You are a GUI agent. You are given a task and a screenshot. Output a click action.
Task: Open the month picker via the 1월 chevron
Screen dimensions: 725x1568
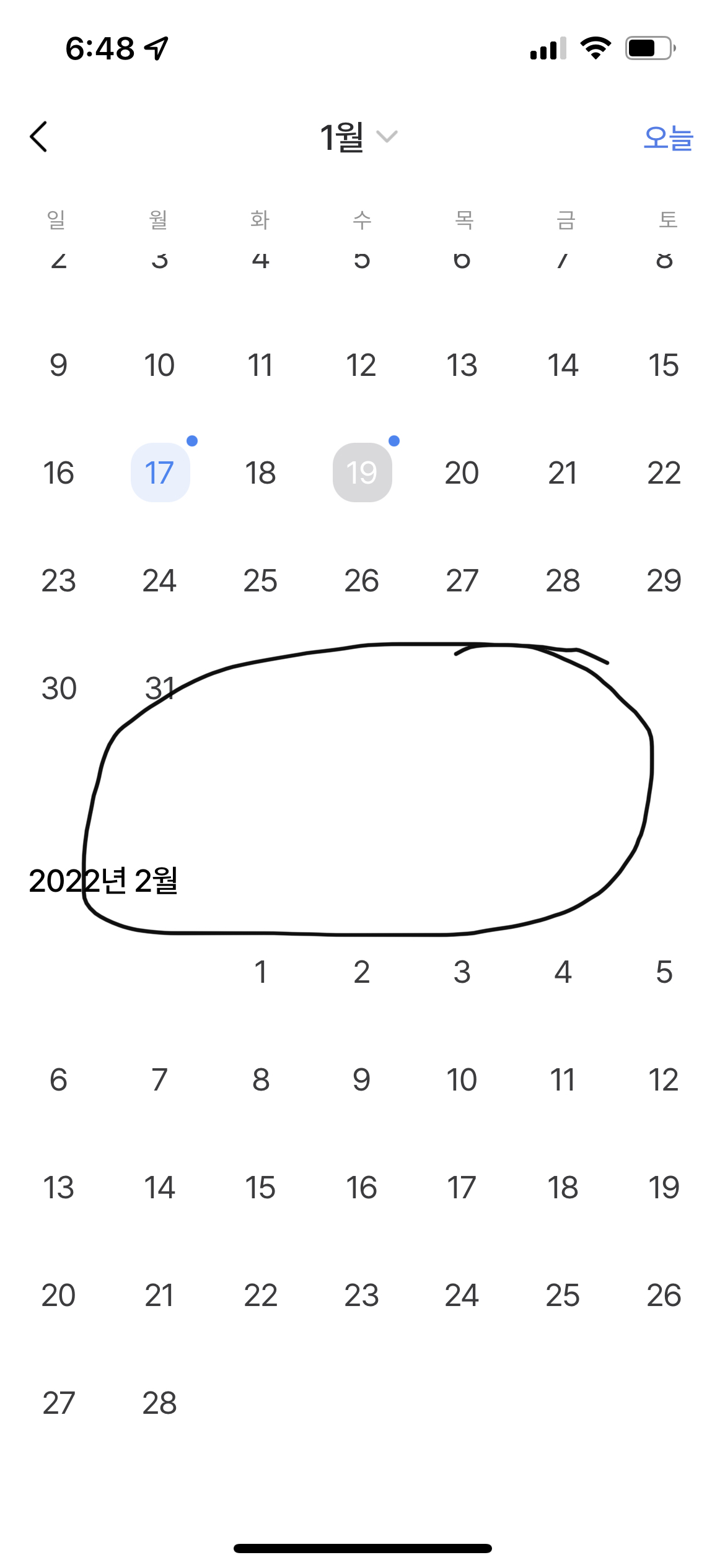pos(387,138)
